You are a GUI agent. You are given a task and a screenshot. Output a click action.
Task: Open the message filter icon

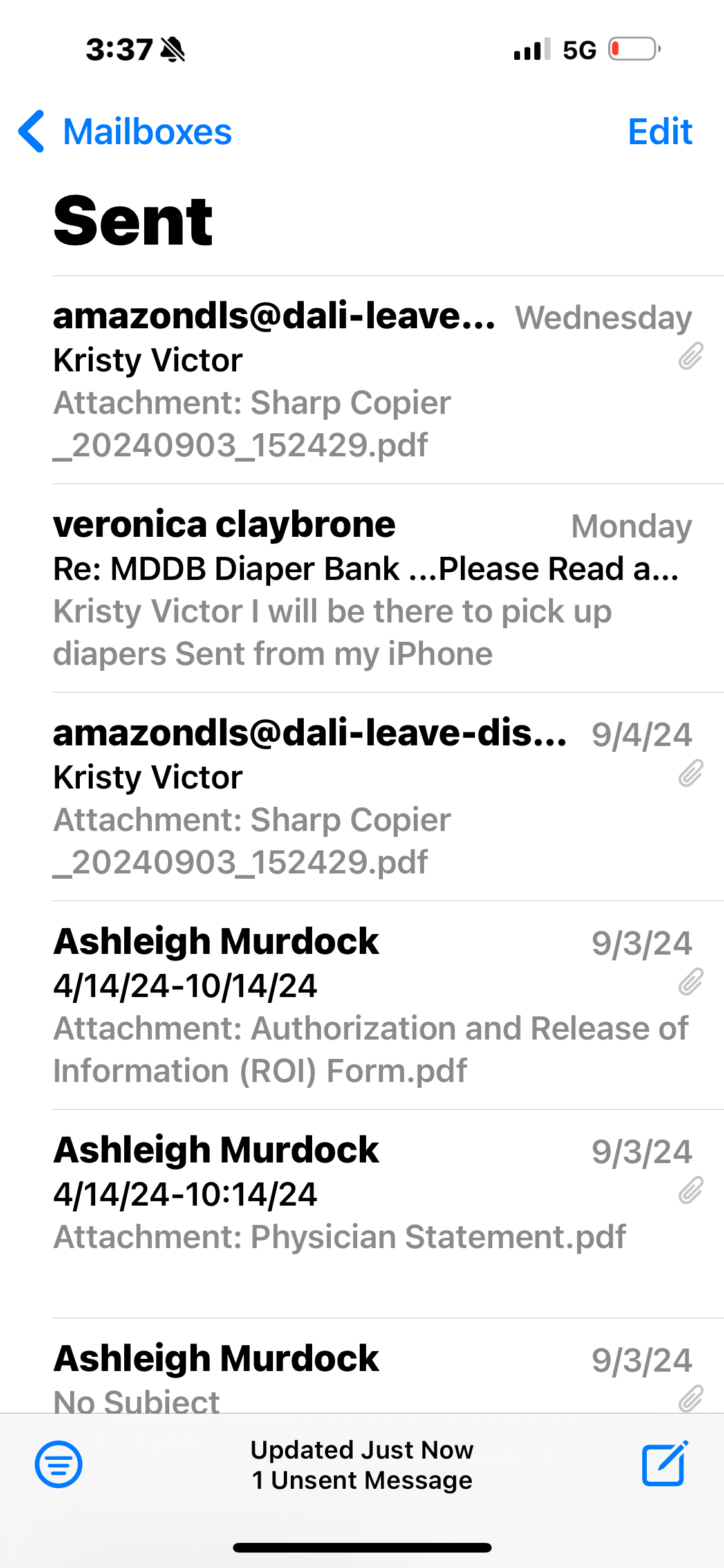point(59,1464)
